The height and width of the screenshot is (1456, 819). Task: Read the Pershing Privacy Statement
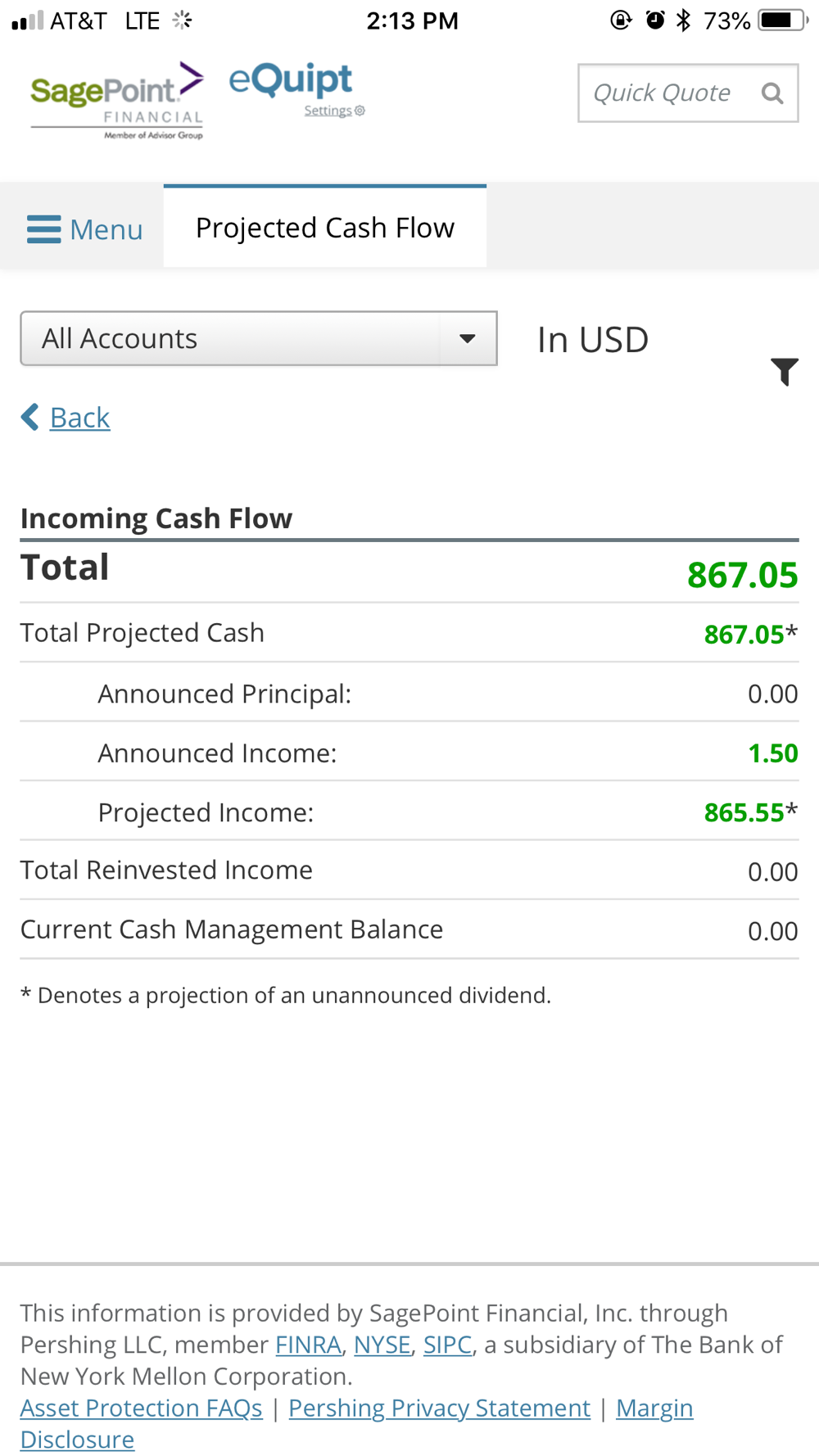click(440, 1408)
